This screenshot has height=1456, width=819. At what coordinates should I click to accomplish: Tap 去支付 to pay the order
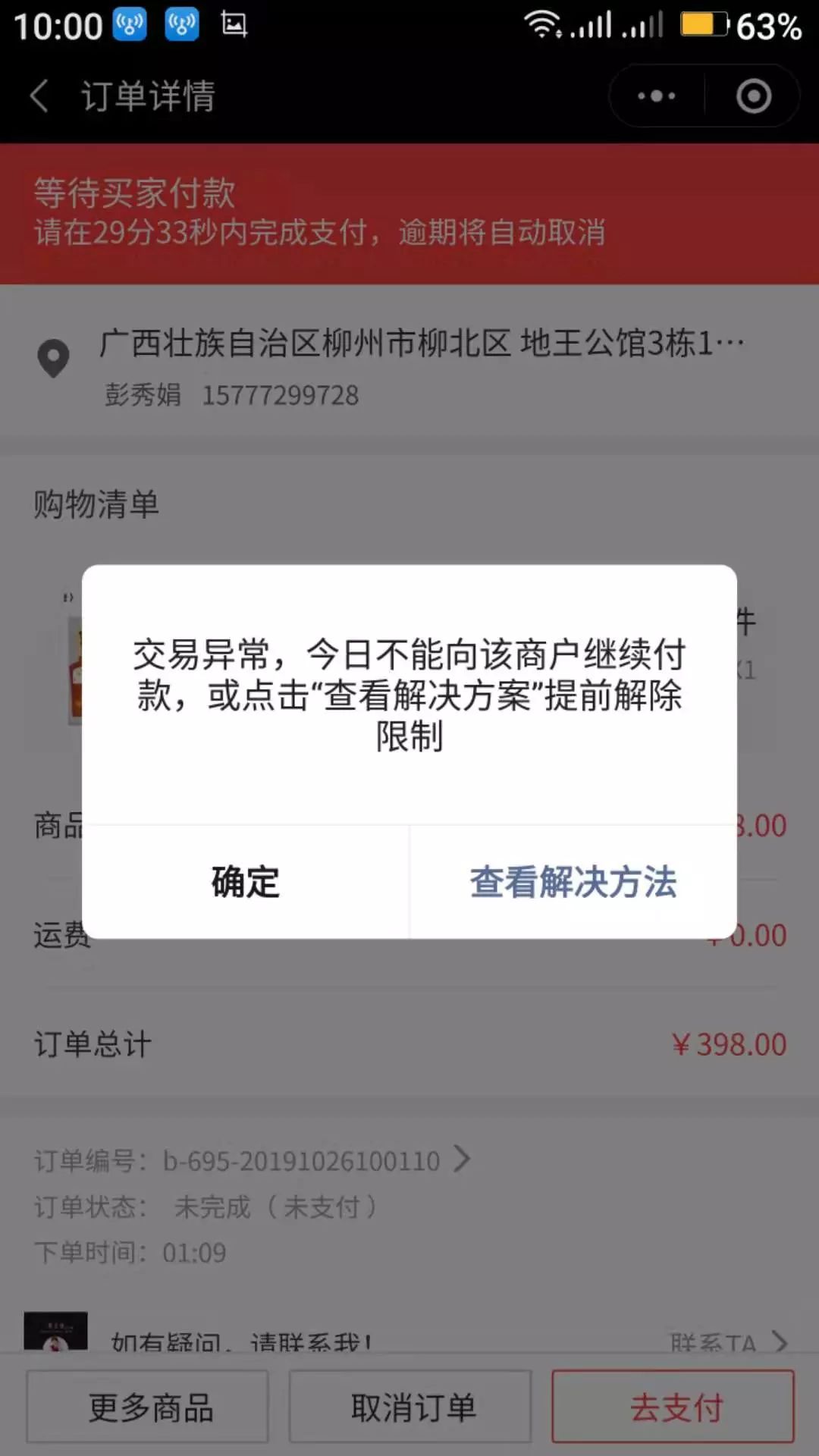(673, 1407)
